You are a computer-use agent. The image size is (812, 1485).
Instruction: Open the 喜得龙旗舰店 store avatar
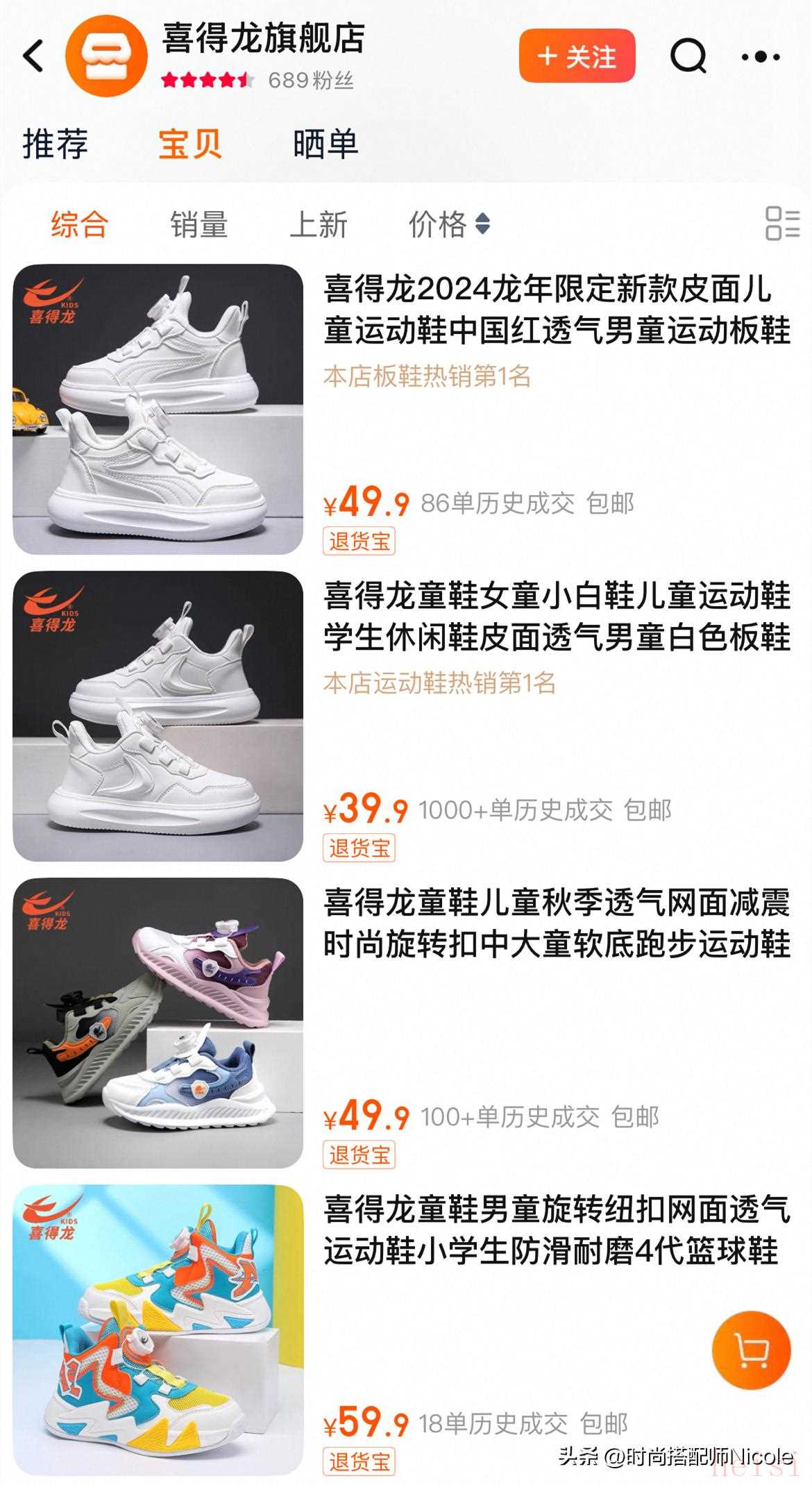(x=106, y=56)
